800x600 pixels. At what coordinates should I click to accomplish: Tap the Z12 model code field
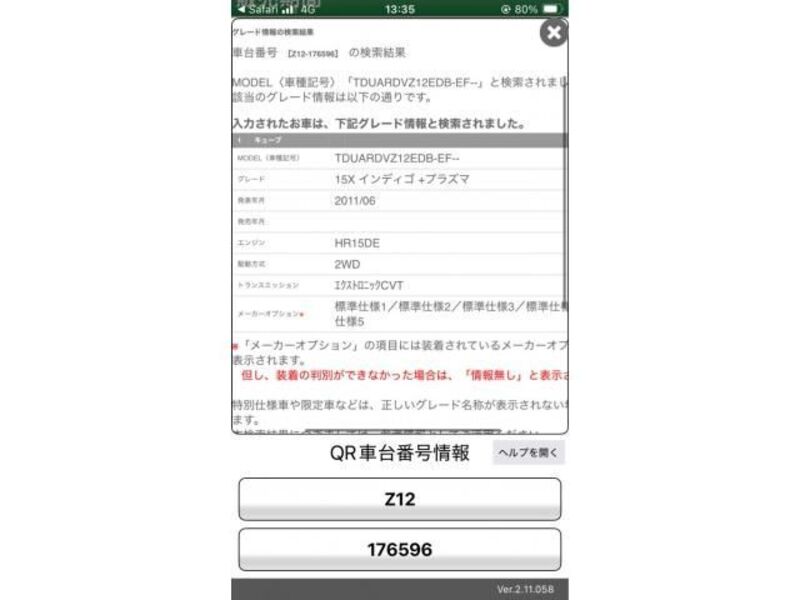[x=399, y=499]
